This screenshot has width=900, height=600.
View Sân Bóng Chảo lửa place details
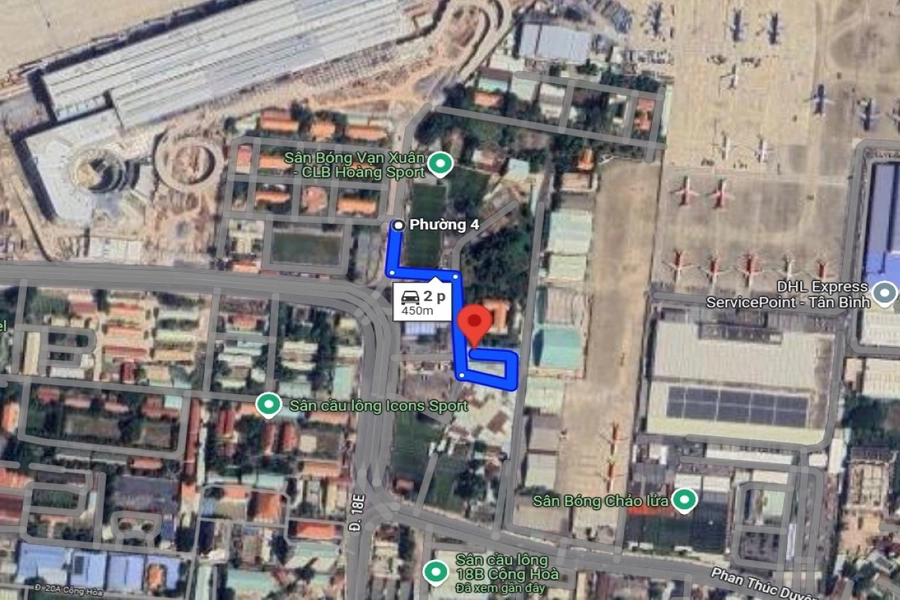(x=685, y=500)
